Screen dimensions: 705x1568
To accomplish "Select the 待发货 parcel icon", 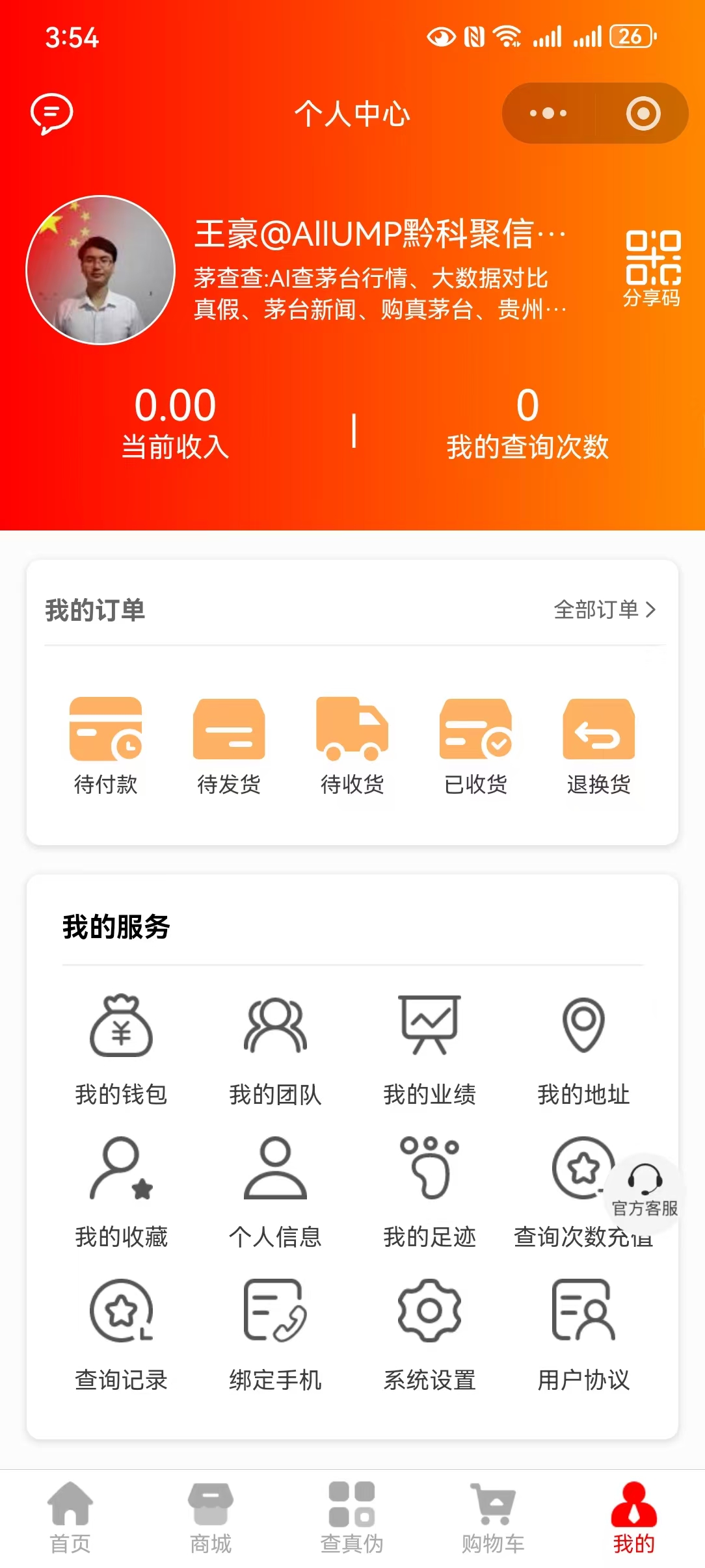I will 229,738.
